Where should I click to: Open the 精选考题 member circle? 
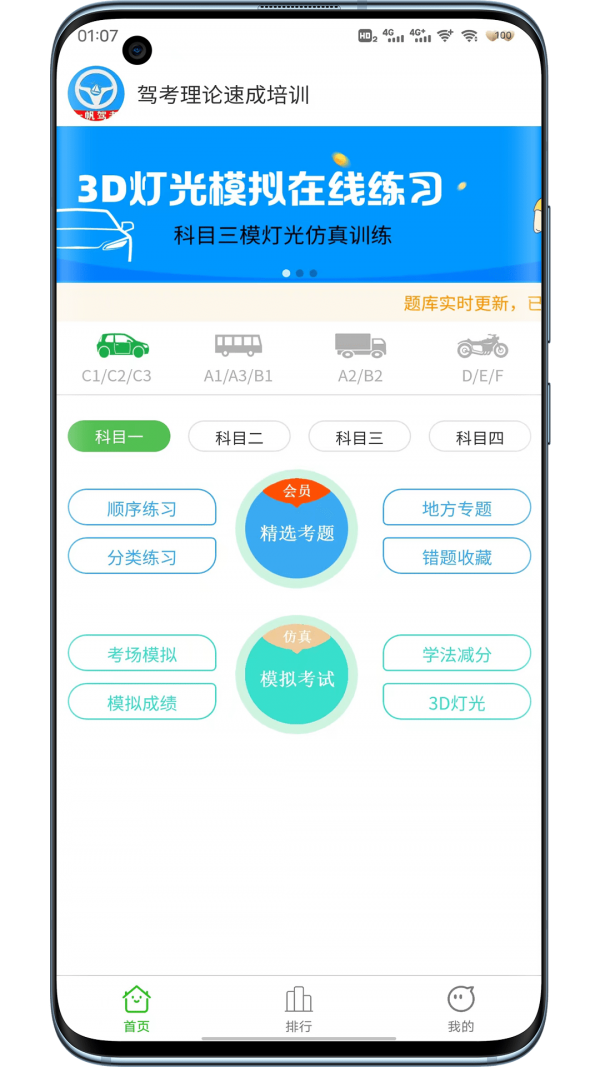click(297, 532)
